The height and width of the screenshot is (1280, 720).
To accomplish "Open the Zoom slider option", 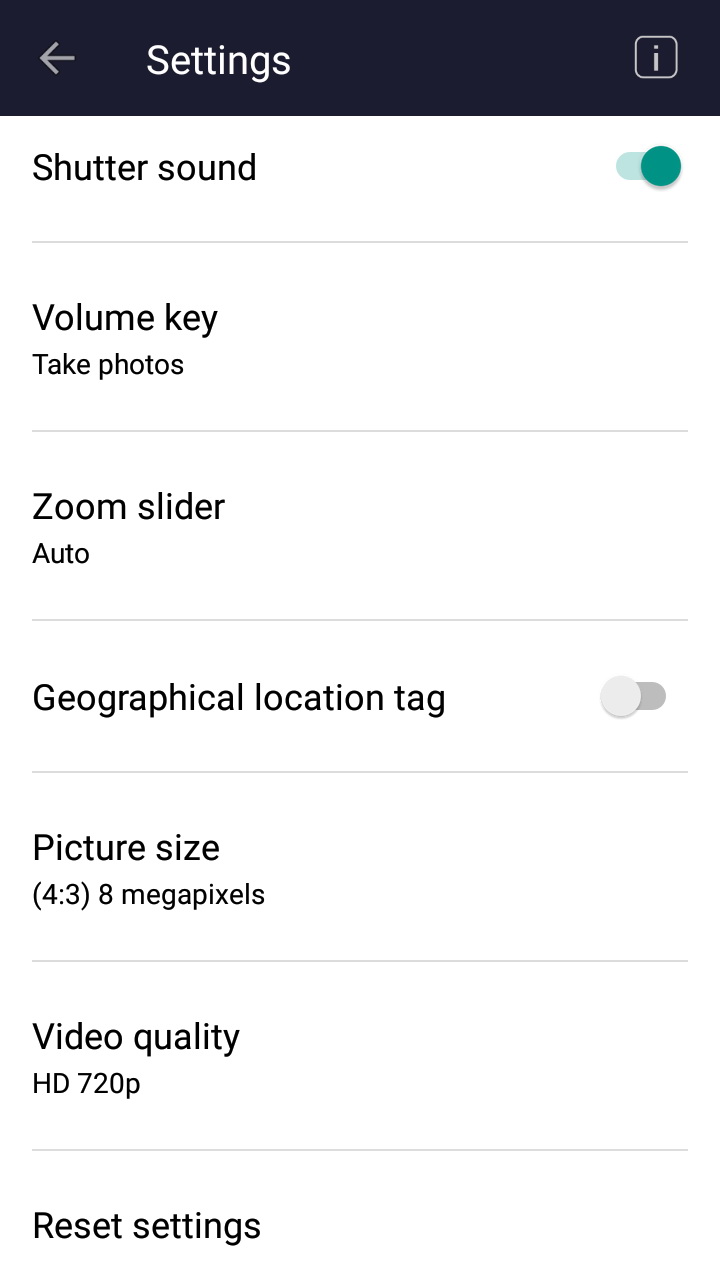I will point(360,526).
